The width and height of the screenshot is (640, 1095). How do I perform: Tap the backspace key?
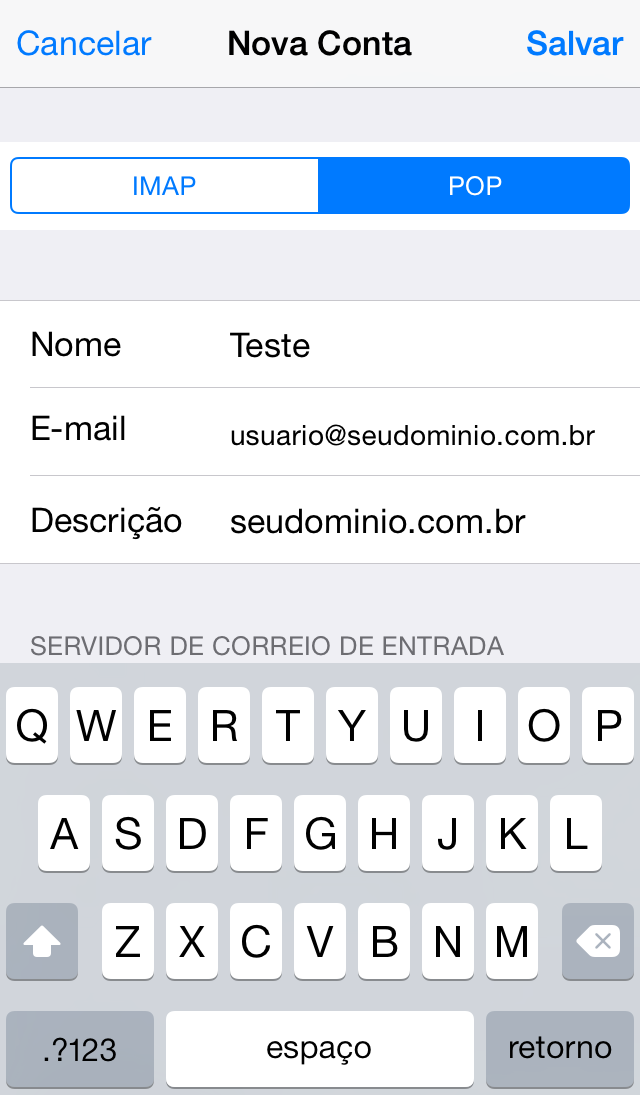coord(598,941)
